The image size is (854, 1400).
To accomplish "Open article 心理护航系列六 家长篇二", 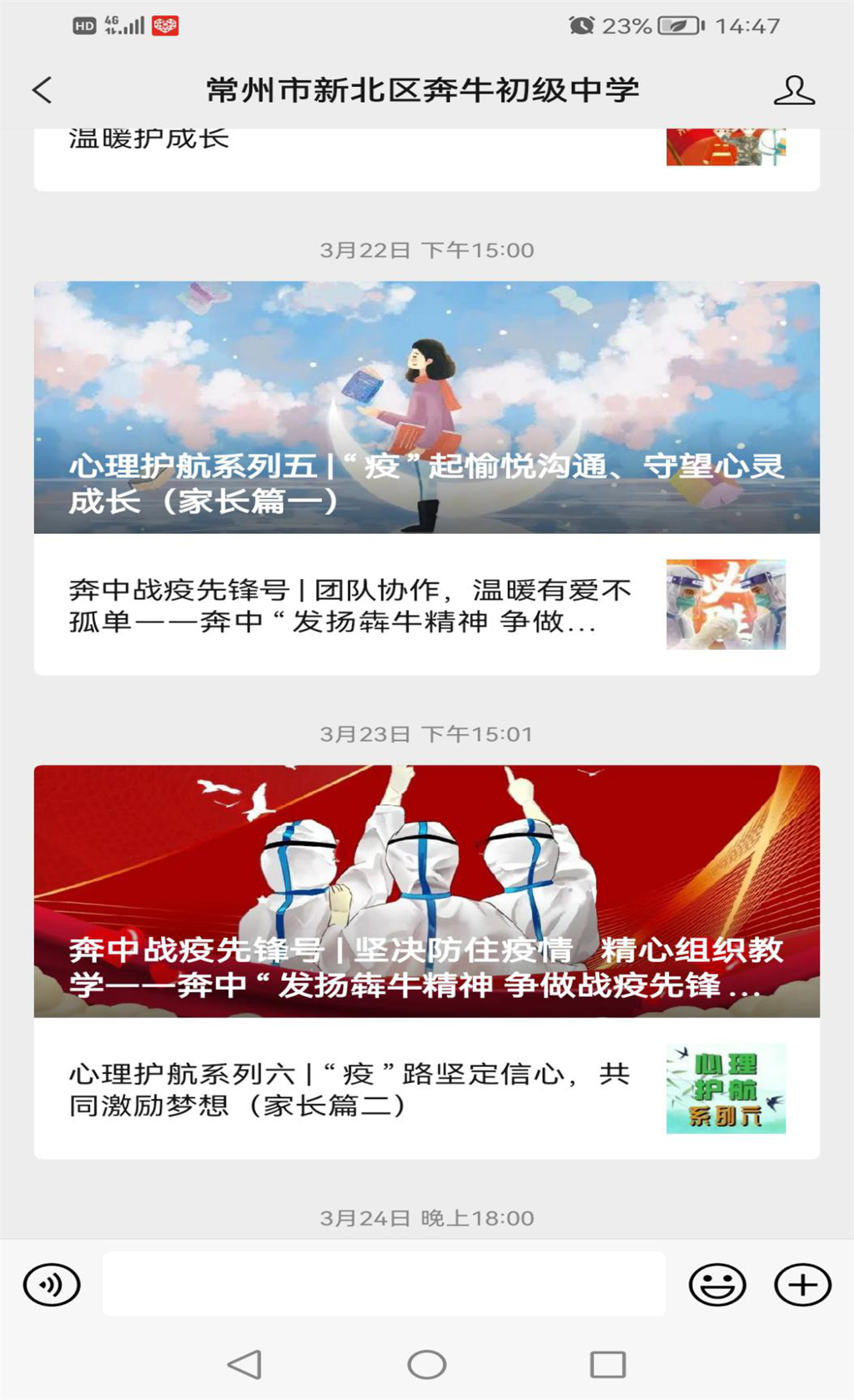I will pyautogui.click(x=426, y=1089).
